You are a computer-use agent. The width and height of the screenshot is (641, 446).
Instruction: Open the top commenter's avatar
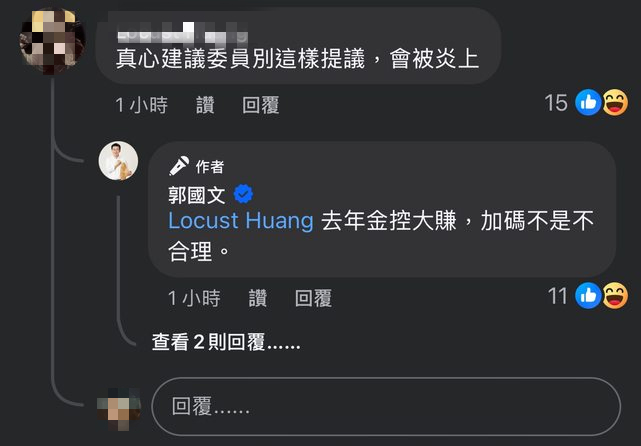pos(51,40)
